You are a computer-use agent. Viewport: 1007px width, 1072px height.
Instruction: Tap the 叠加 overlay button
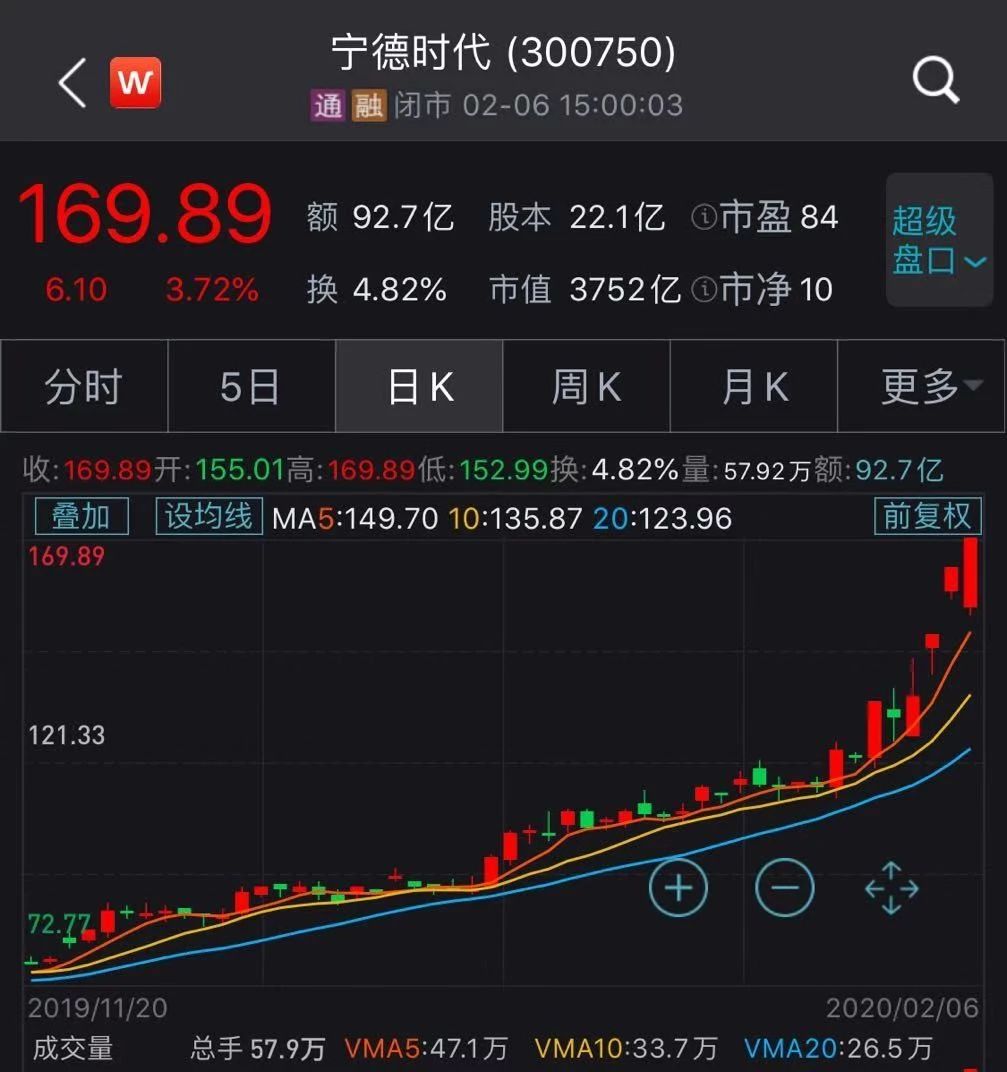81,517
